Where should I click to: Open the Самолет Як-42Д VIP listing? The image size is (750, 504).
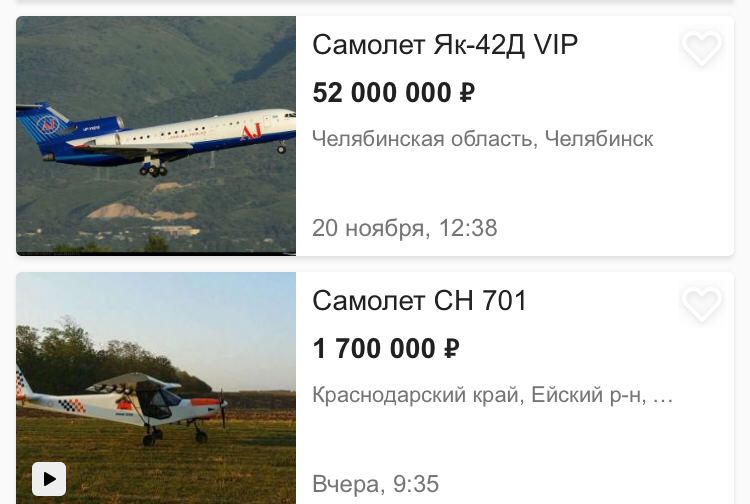click(445, 45)
